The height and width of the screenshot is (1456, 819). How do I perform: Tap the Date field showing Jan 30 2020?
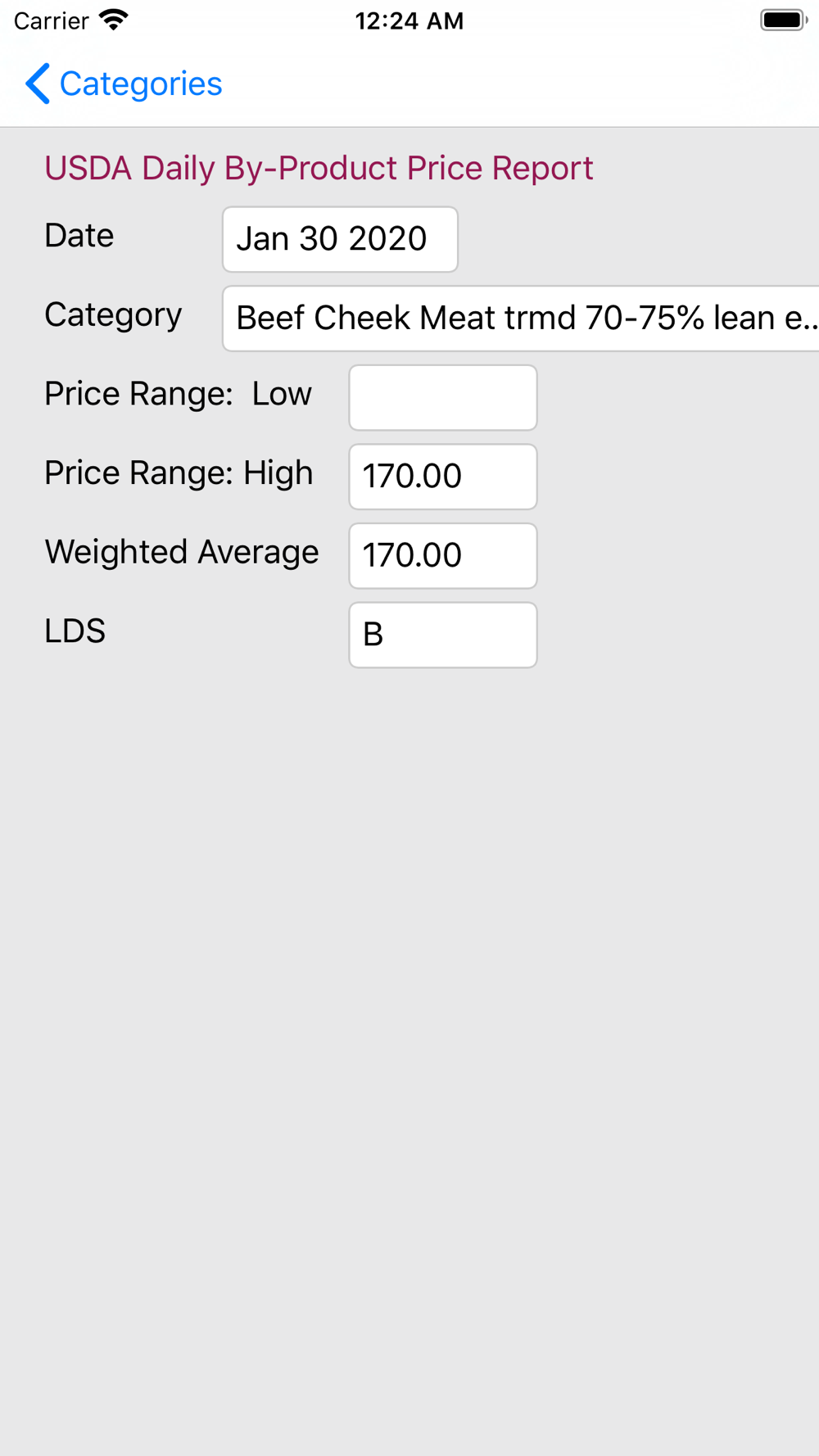click(340, 239)
